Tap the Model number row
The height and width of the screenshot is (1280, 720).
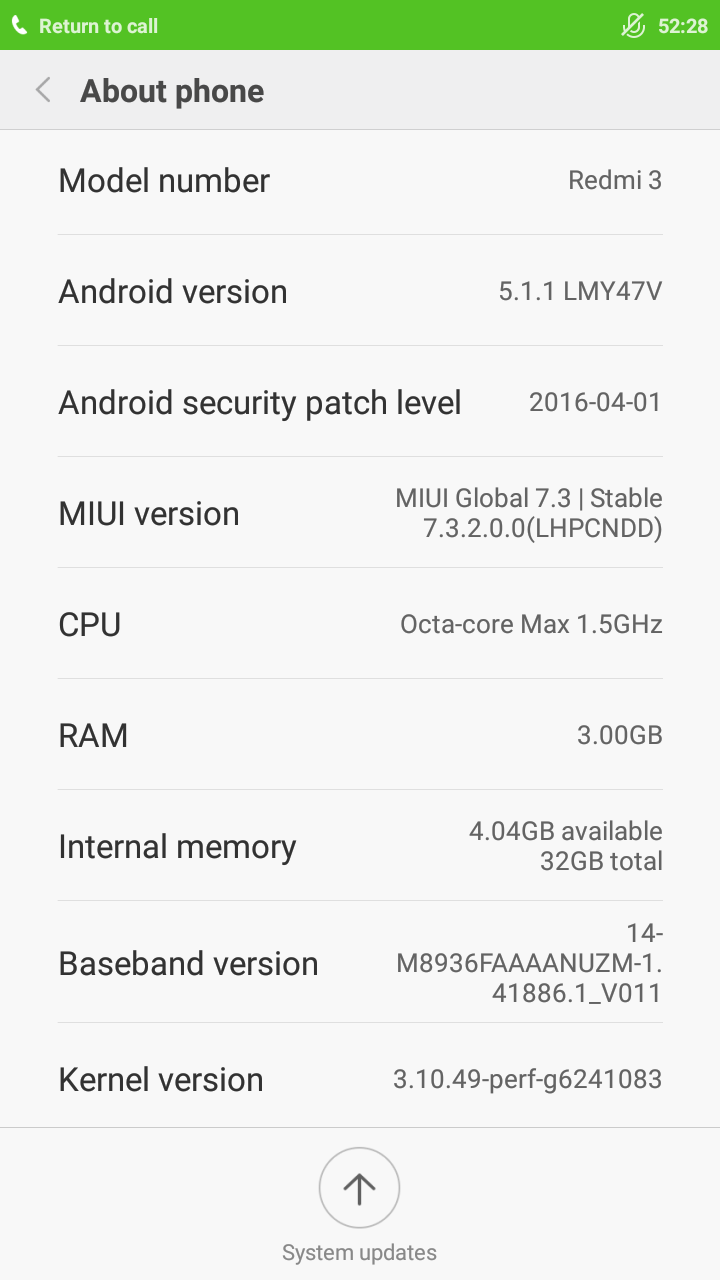click(x=360, y=181)
